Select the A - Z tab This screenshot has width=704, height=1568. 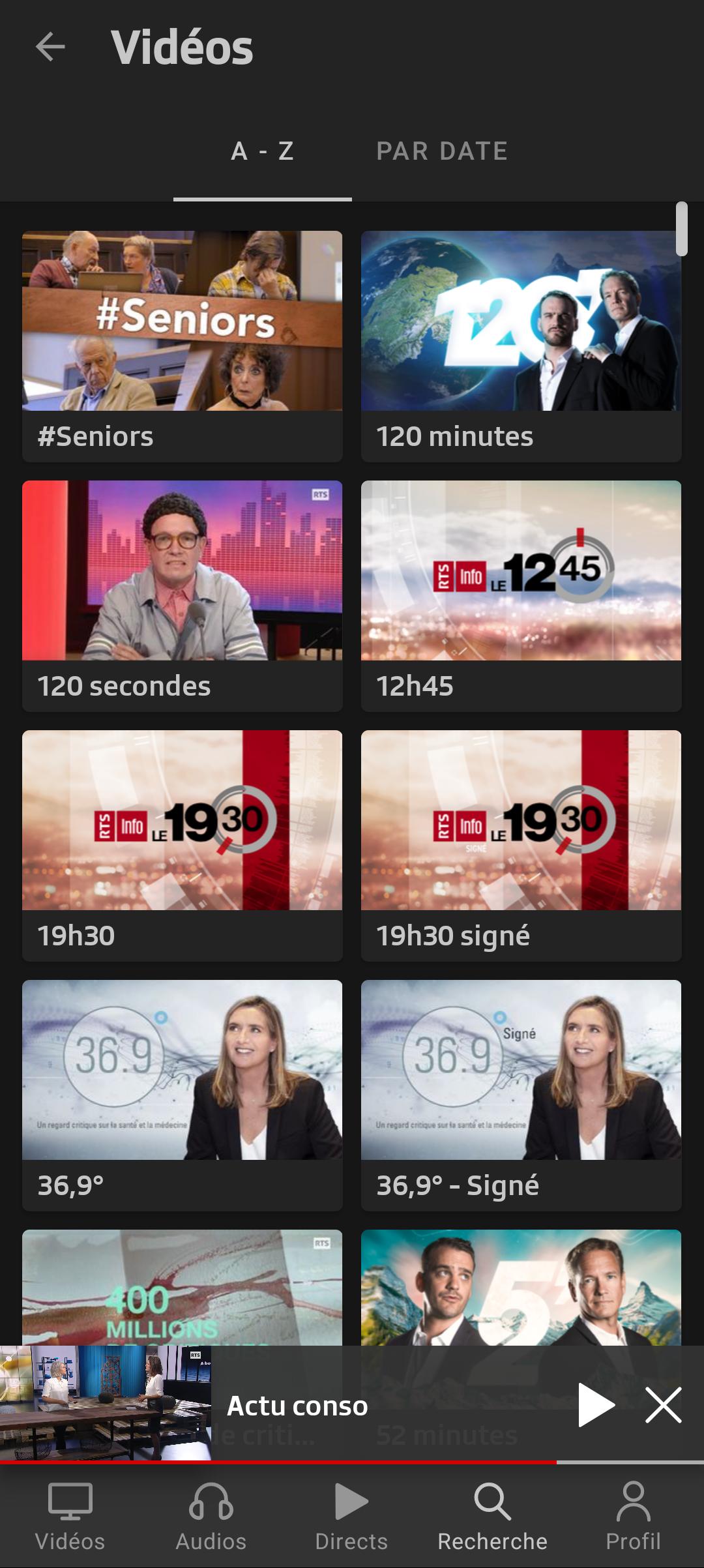point(263,151)
